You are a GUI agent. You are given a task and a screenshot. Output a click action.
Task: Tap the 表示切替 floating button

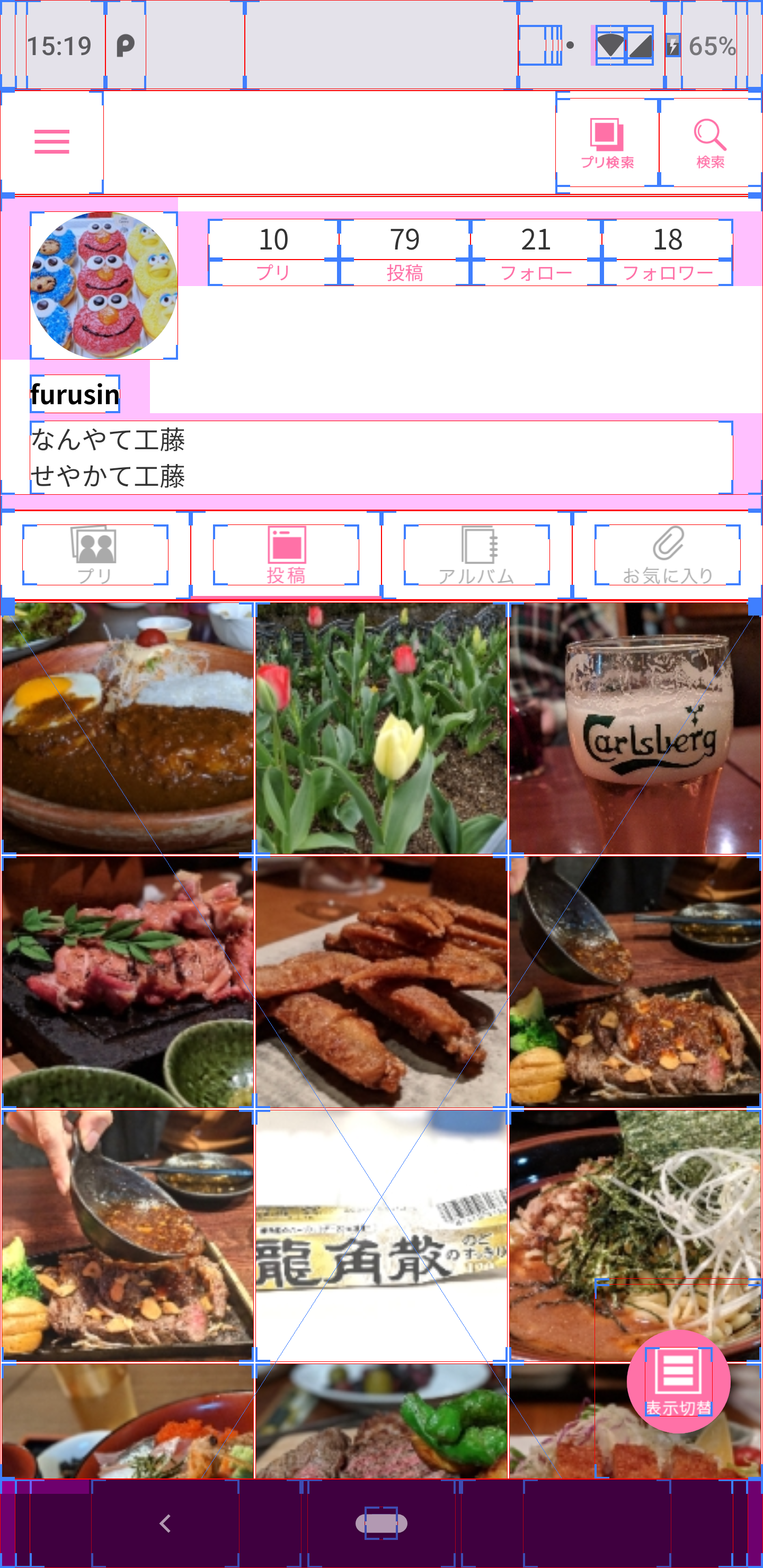coord(678,1382)
